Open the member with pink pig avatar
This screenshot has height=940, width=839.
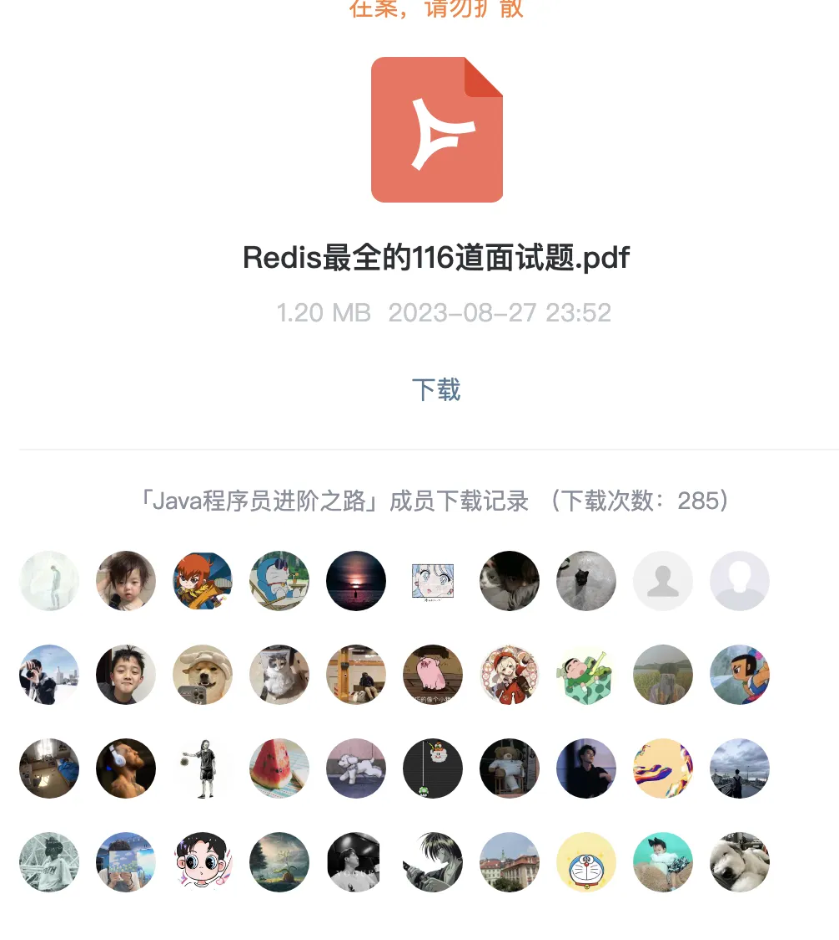433,675
